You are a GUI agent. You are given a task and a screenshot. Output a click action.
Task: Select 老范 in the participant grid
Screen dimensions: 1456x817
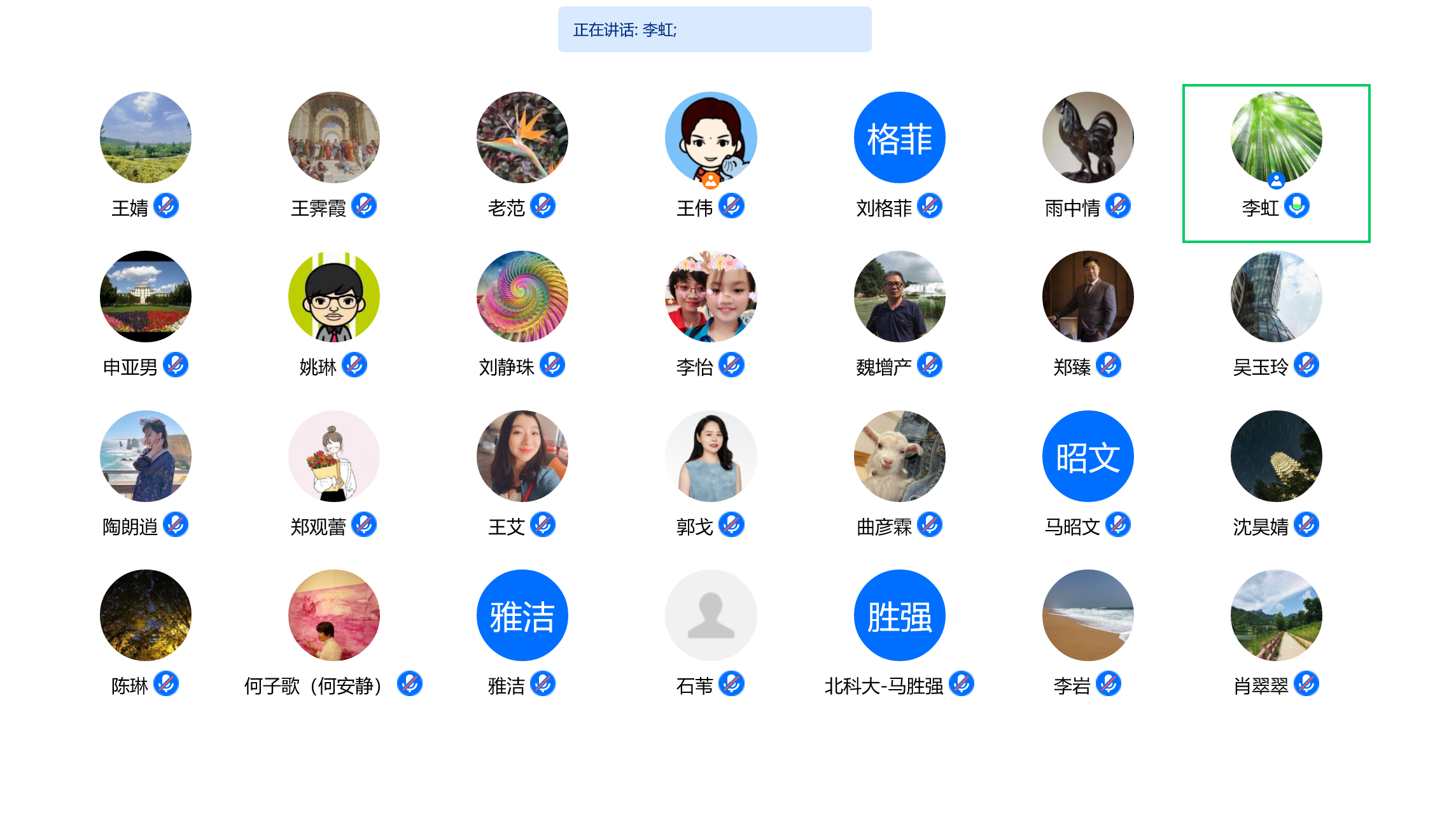click(522, 137)
